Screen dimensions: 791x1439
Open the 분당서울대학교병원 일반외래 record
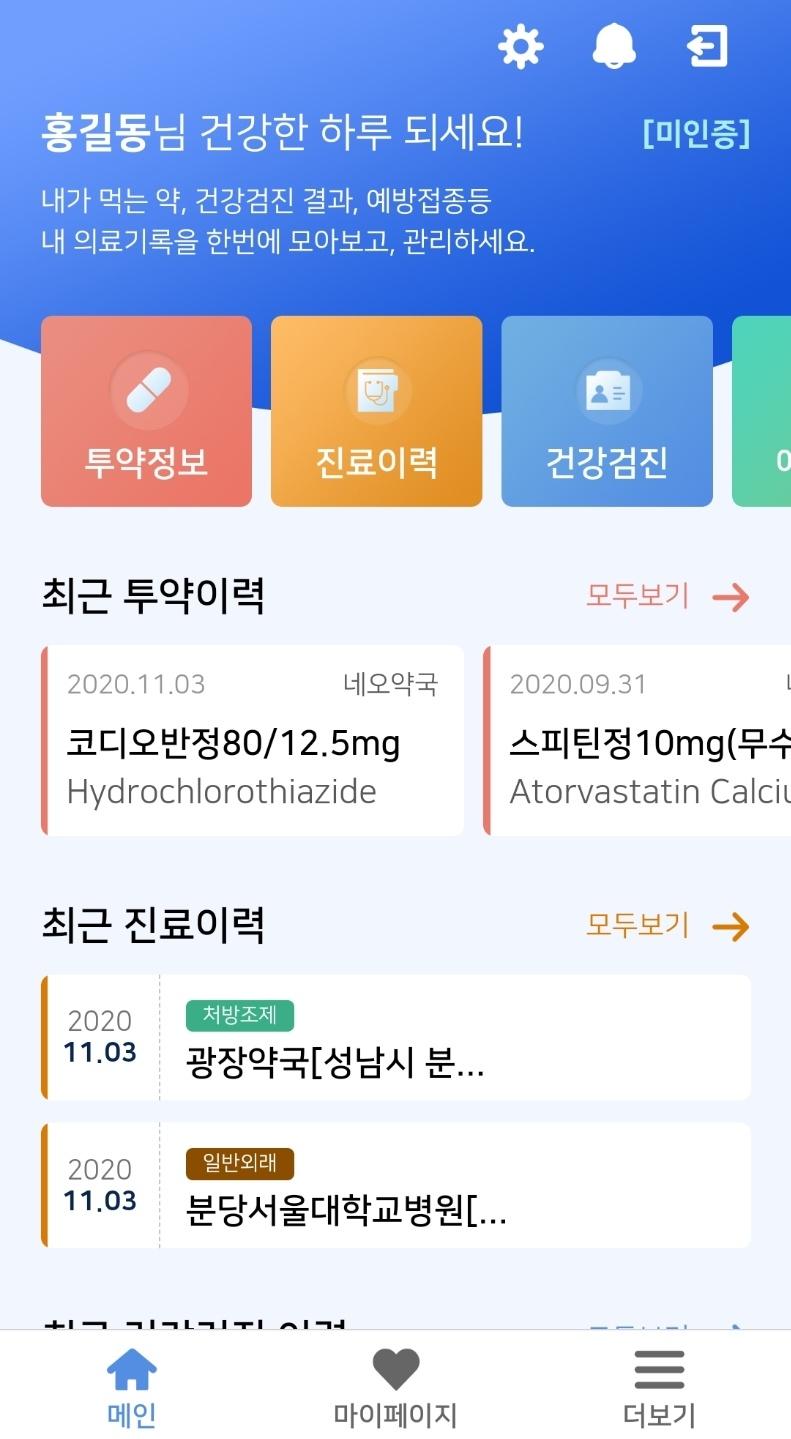pos(396,1186)
